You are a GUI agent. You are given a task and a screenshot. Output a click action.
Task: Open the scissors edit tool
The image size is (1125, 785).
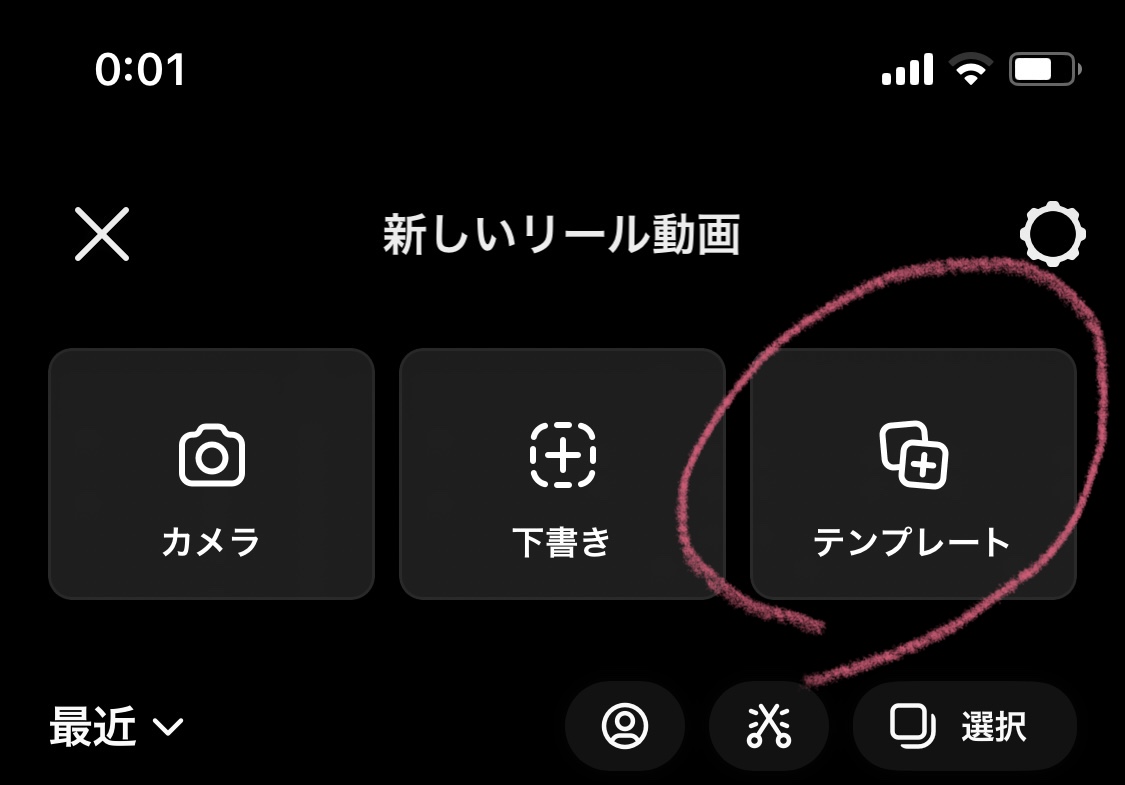(x=769, y=726)
